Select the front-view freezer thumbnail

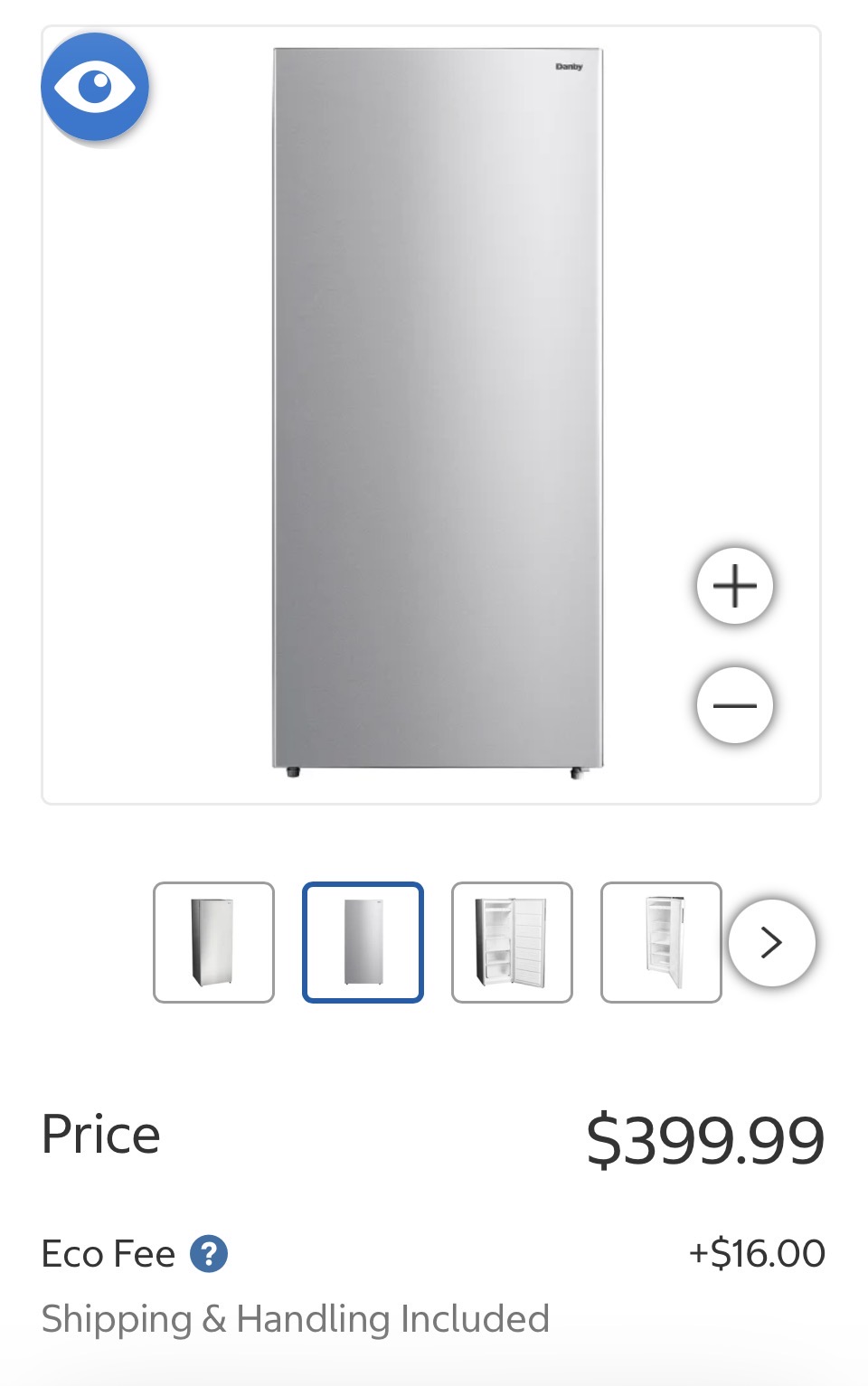pyautogui.click(x=363, y=942)
